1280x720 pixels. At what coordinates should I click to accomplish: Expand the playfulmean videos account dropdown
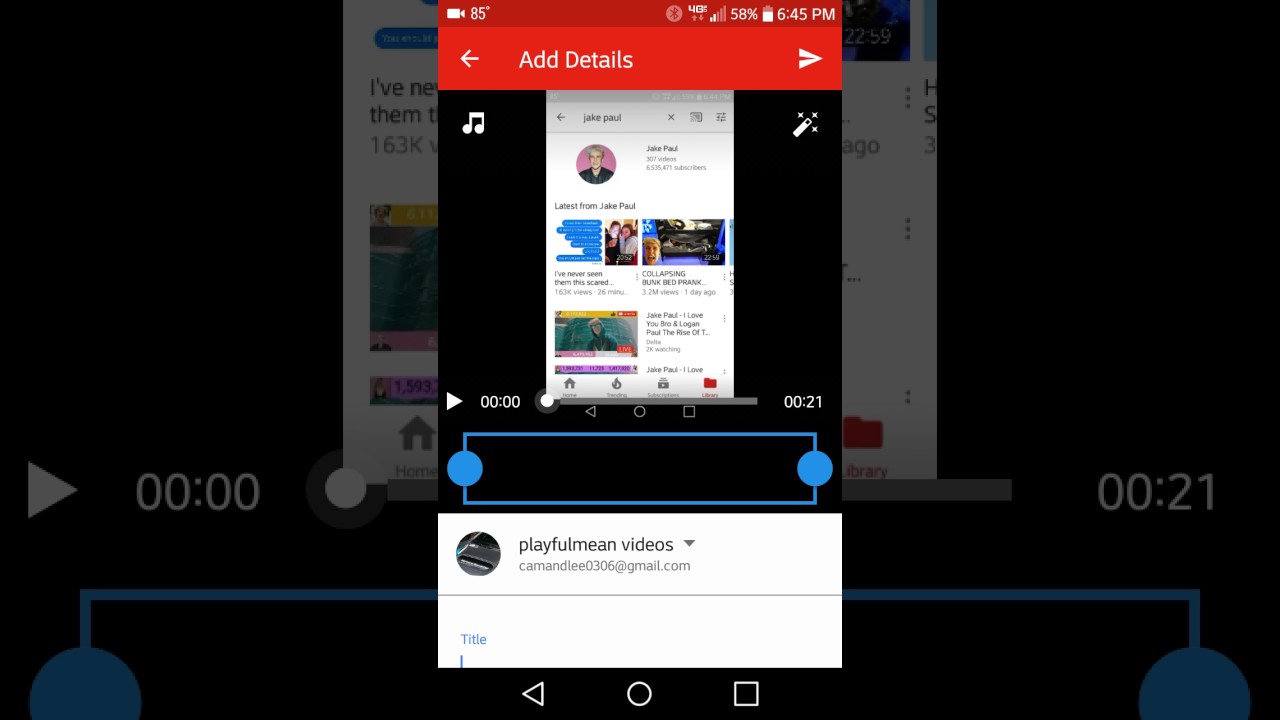pyautogui.click(x=689, y=544)
